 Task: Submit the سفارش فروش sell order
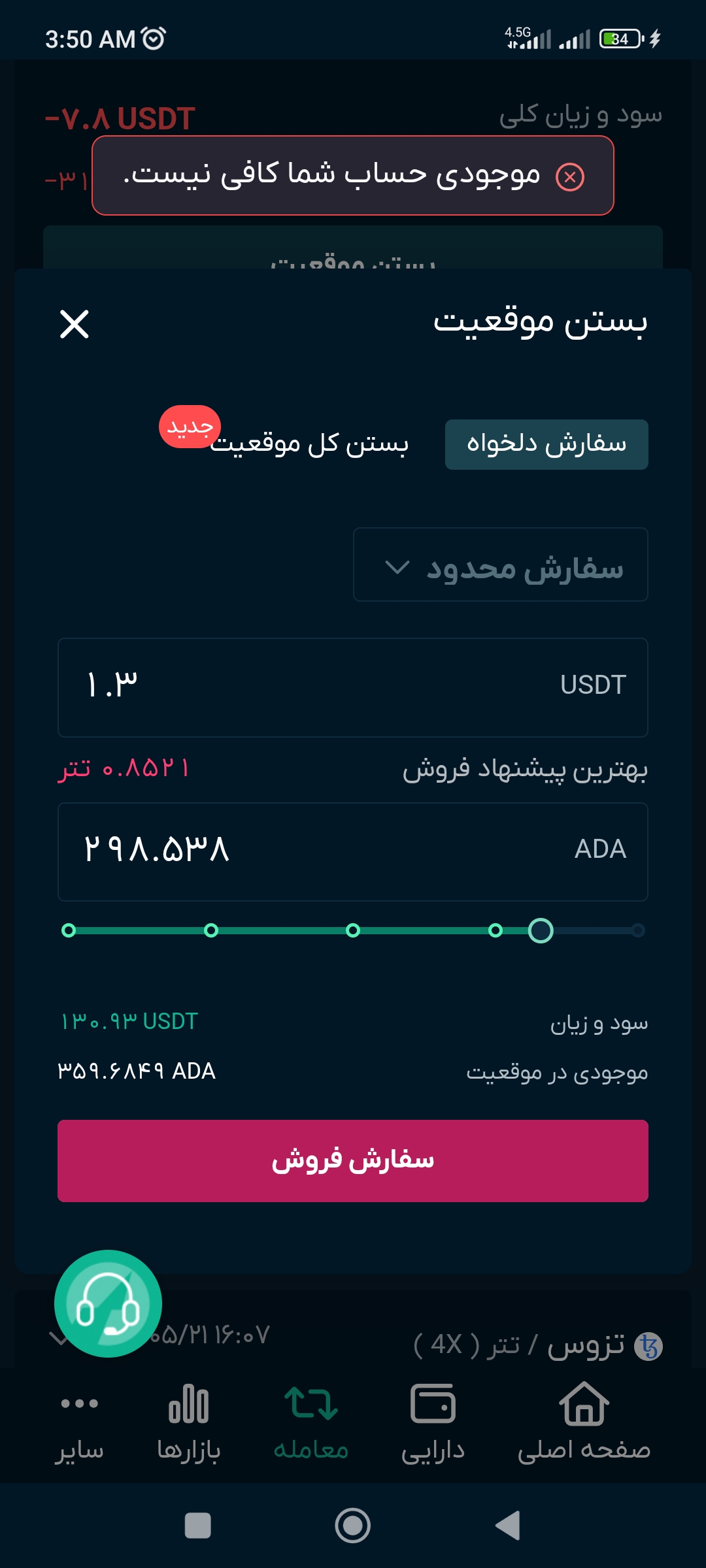(353, 1161)
